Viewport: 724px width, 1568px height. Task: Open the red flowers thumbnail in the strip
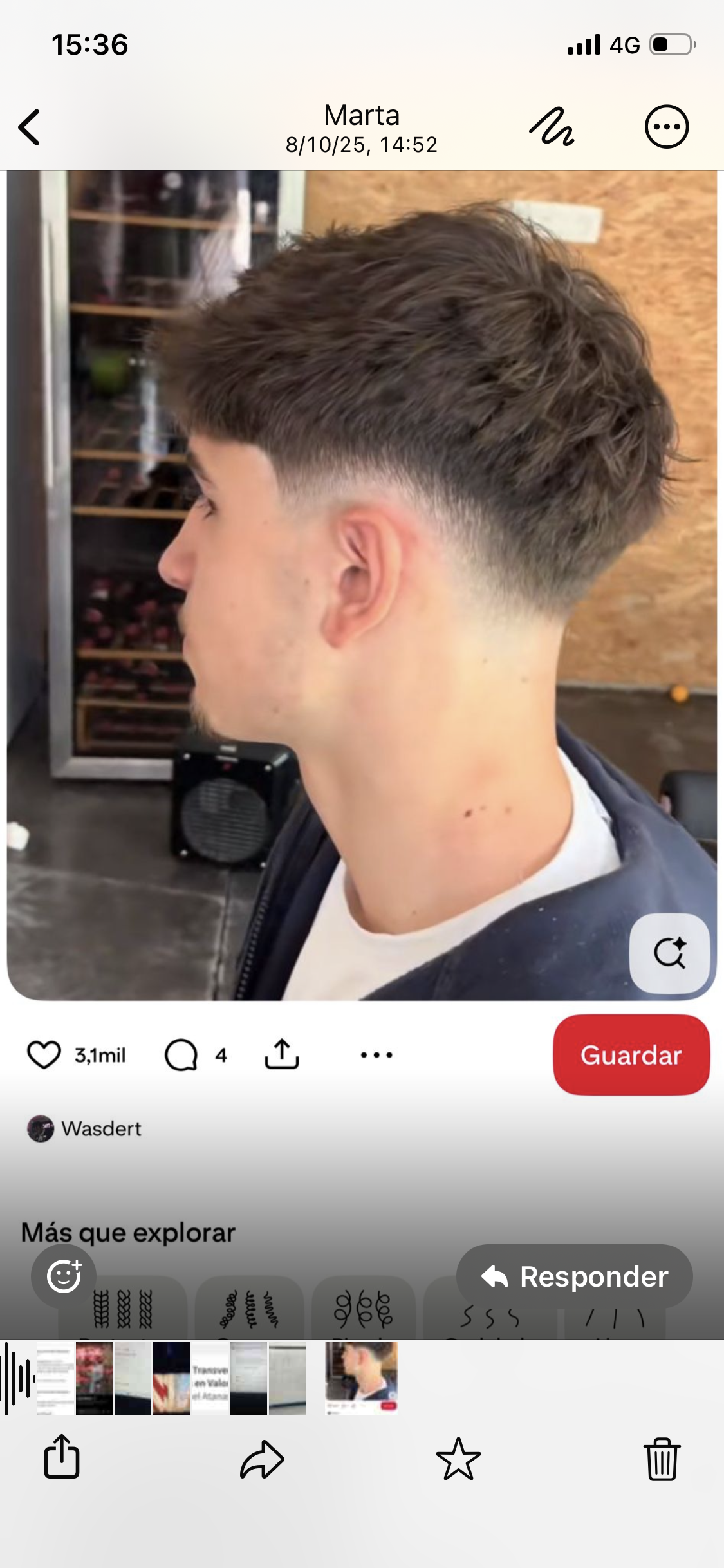coord(94,1379)
